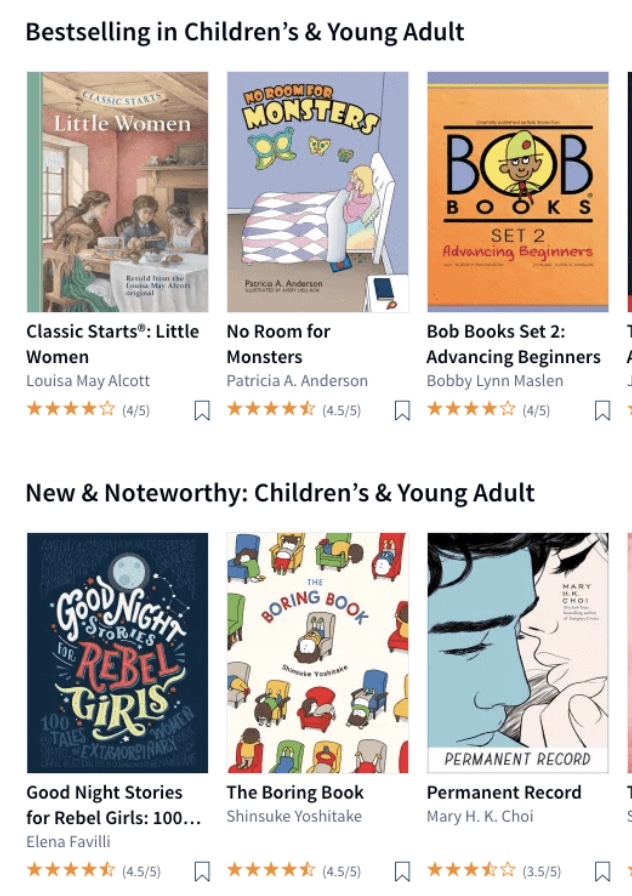Open the Classic Starts: Little Women book cover

[117, 192]
